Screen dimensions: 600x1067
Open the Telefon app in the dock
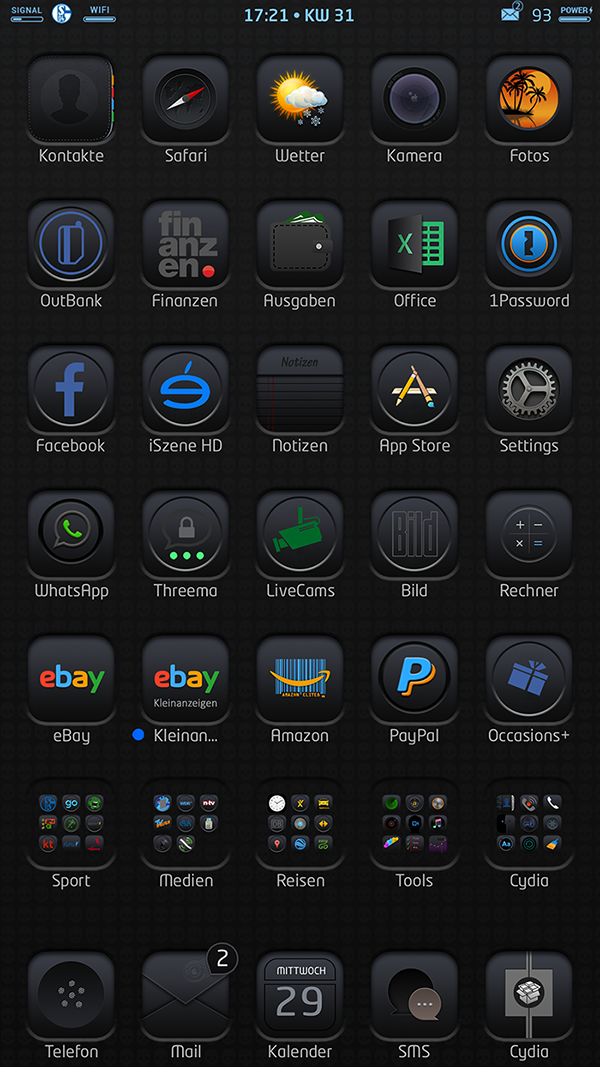point(71,995)
